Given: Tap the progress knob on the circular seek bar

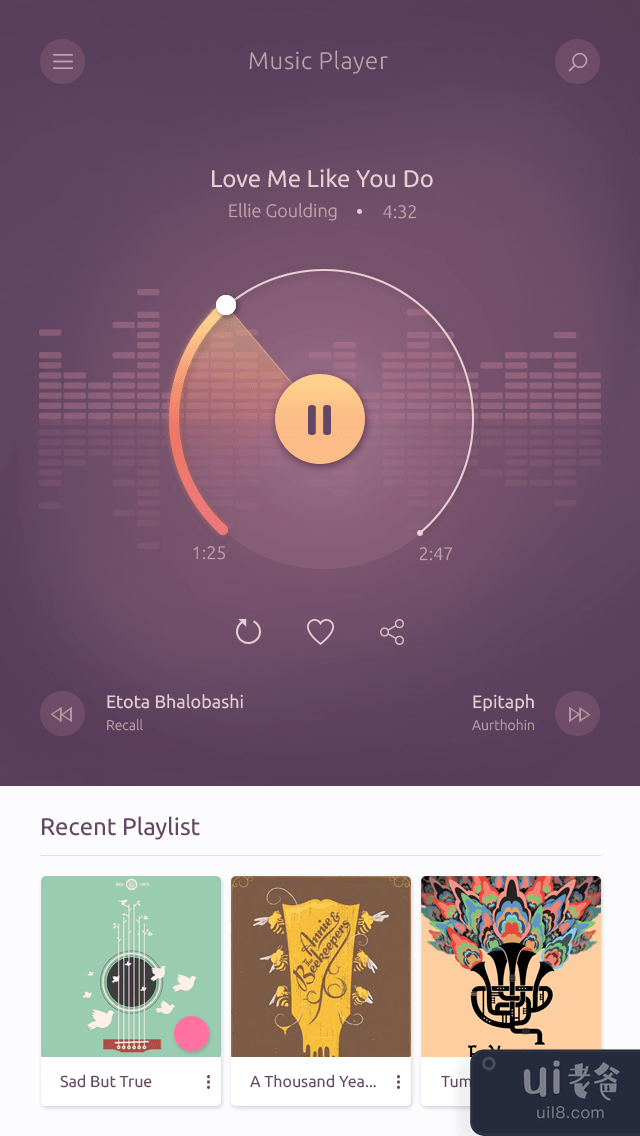Looking at the screenshot, I should tap(226, 305).
